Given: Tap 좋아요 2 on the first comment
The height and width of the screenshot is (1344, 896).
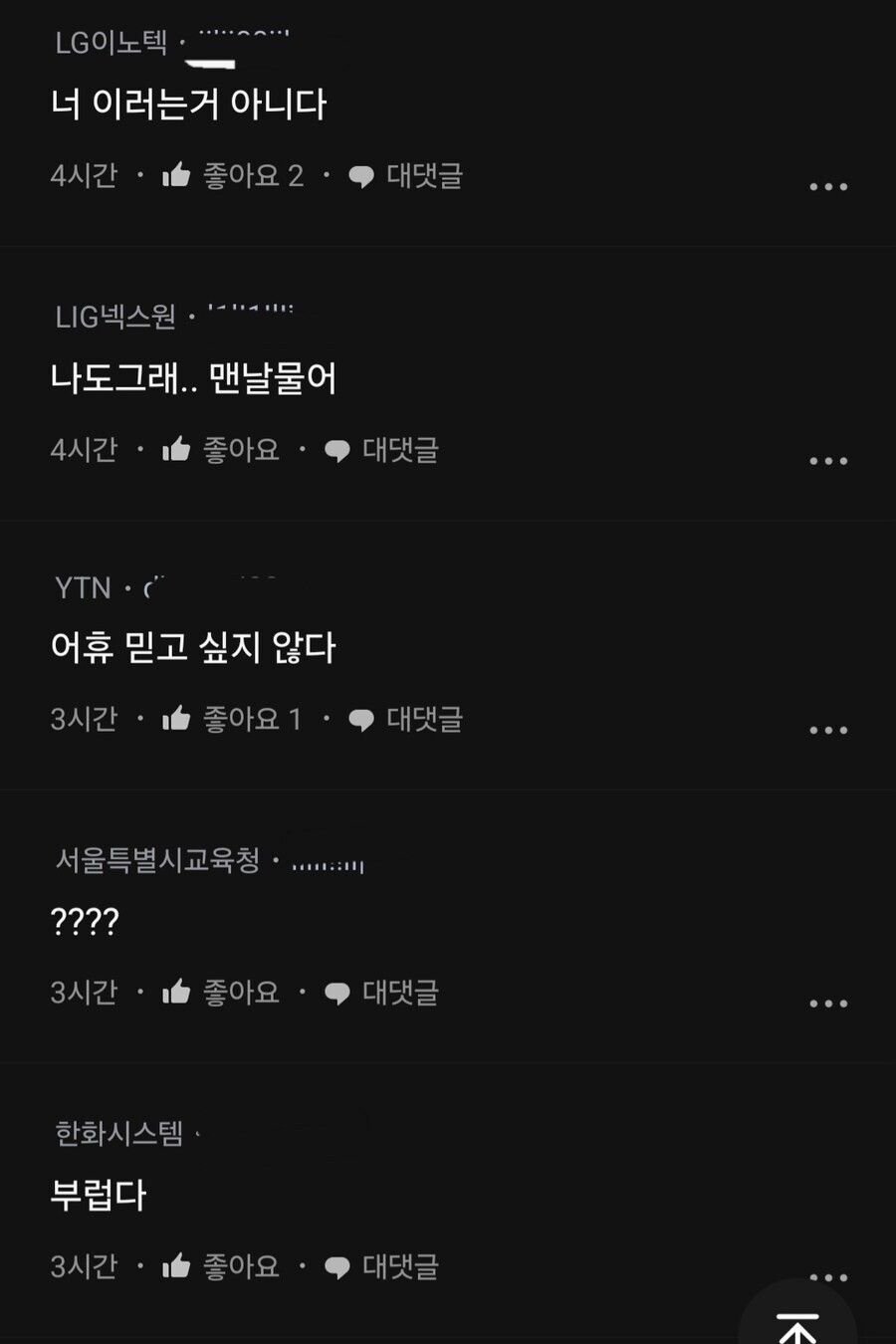Looking at the screenshot, I should click(252, 175).
